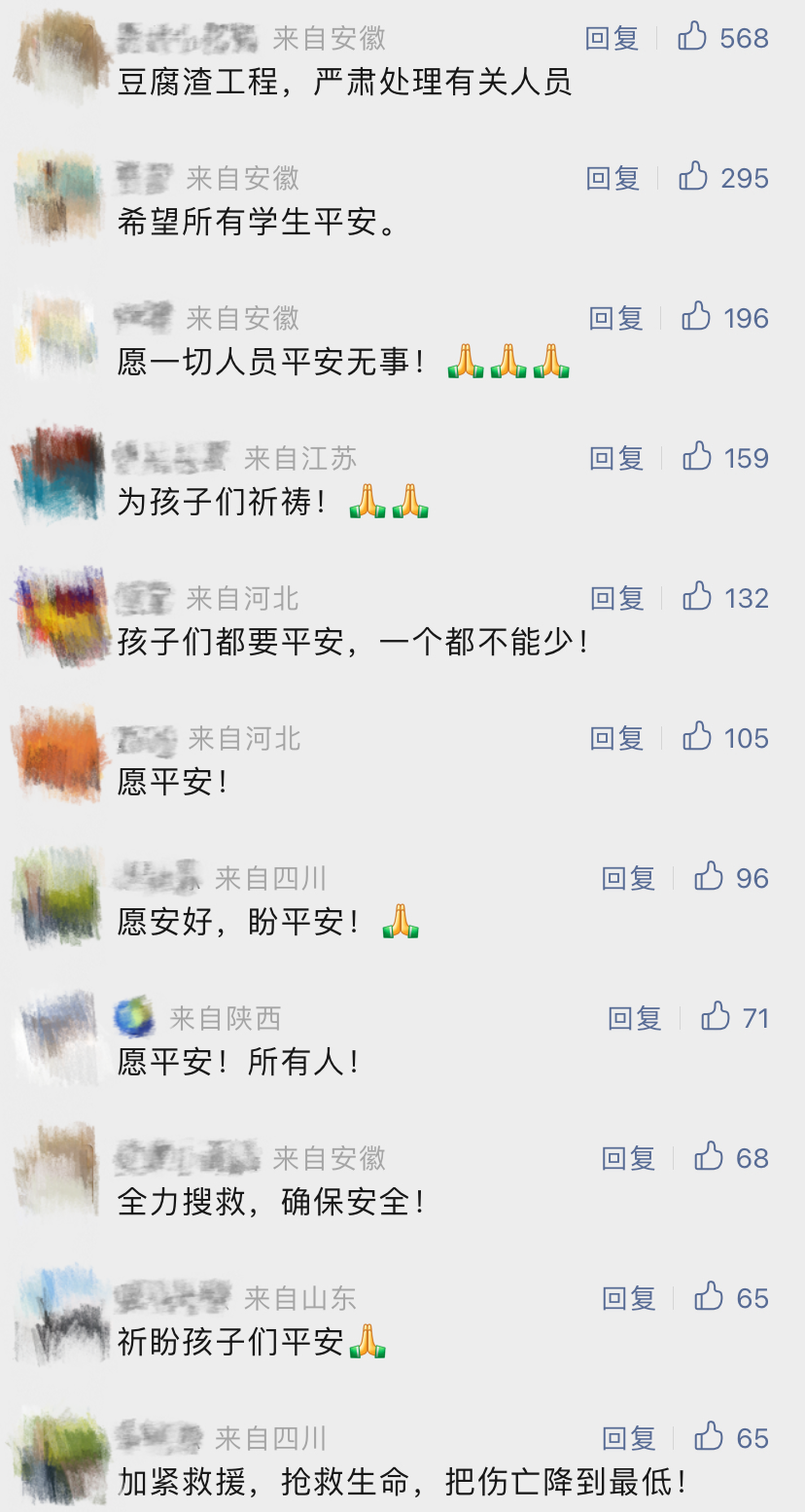Image resolution: width=805 pixels, height=1512 pixels.
Task: Reply to "孩子们都要平安，一个都不能少！"
Action: 617,598
